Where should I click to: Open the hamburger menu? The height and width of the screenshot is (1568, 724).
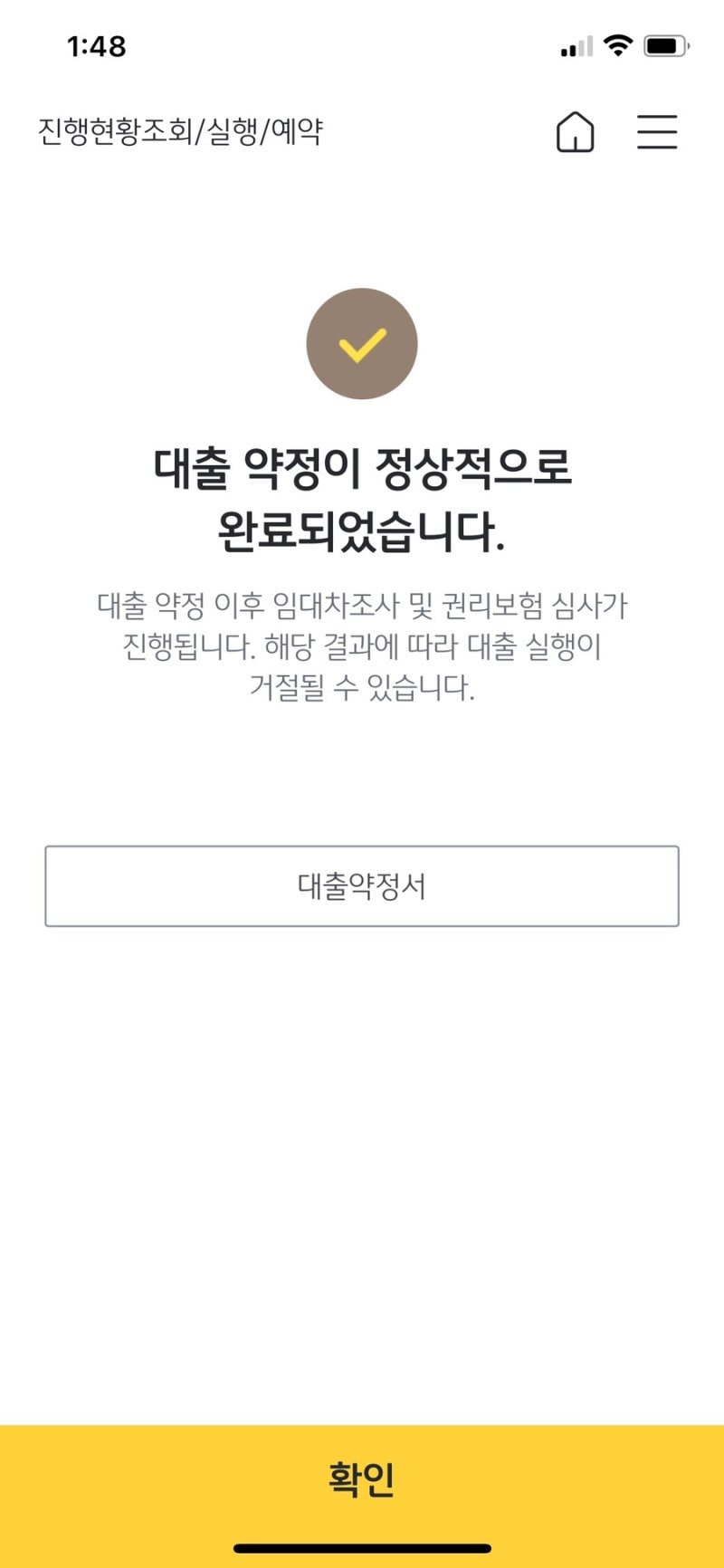pyautogui.click(x=657, y=132)
